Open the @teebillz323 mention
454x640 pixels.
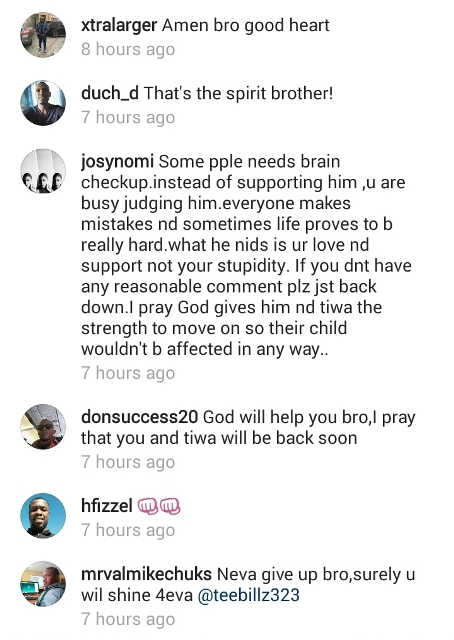pos(249,595)
